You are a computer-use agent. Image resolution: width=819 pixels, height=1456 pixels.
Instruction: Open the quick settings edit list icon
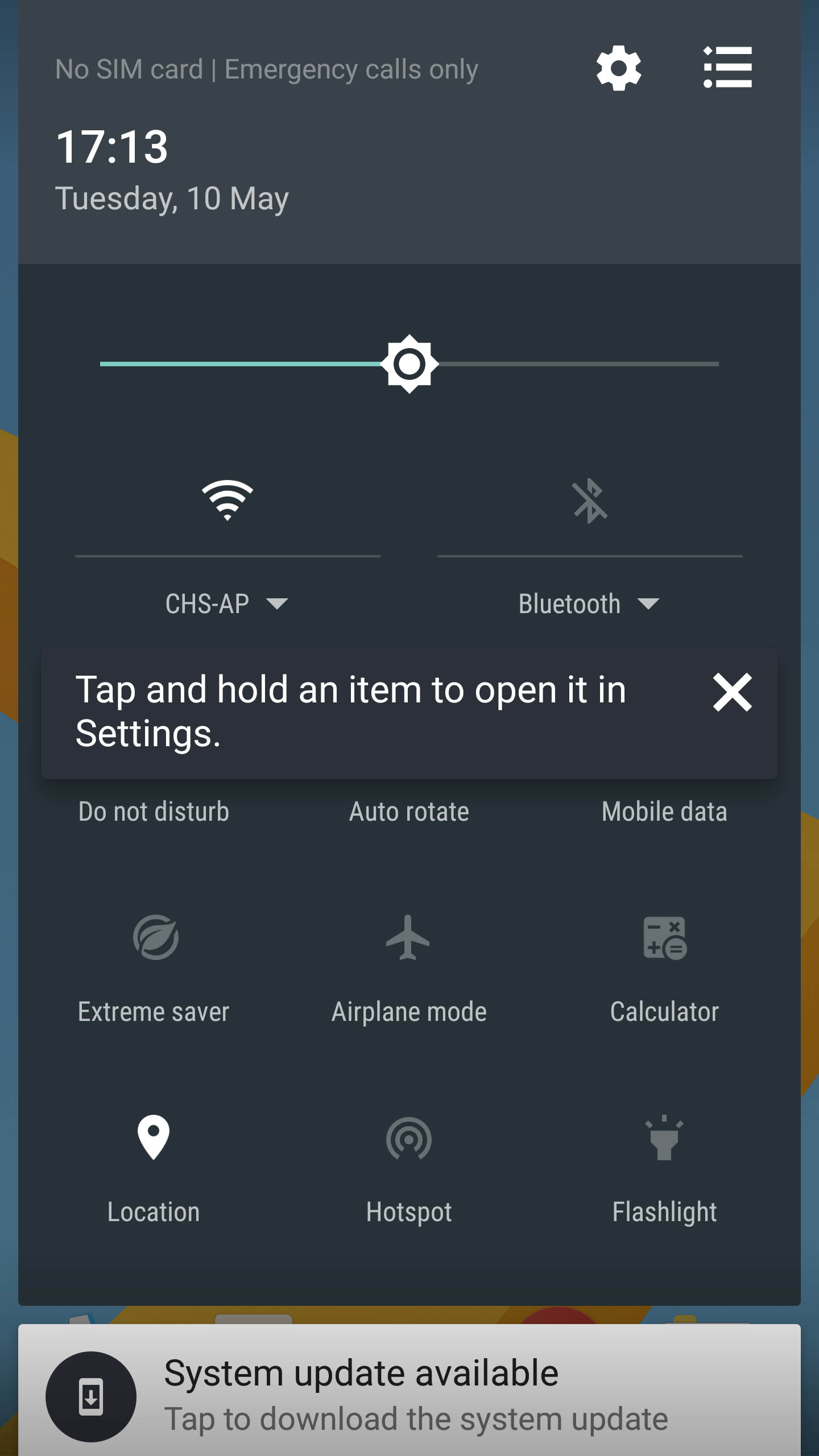point(727,68)
